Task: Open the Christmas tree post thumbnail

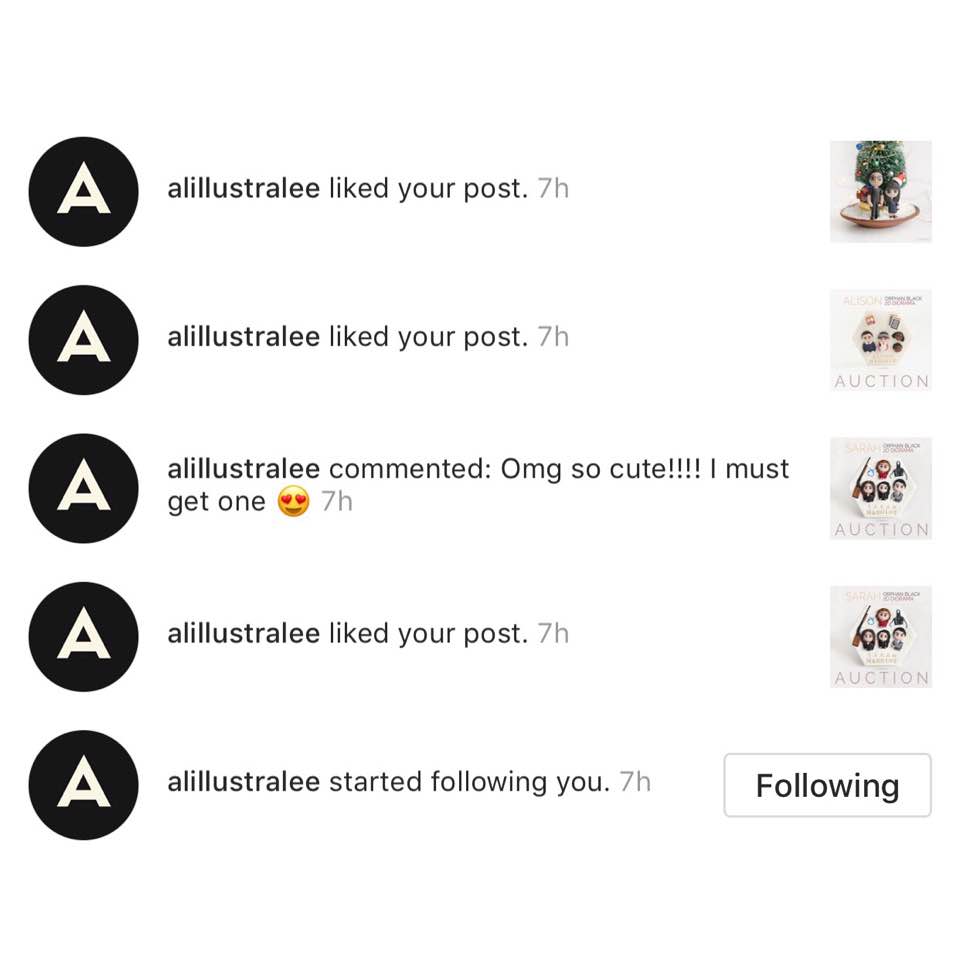Action: (880, 191)
